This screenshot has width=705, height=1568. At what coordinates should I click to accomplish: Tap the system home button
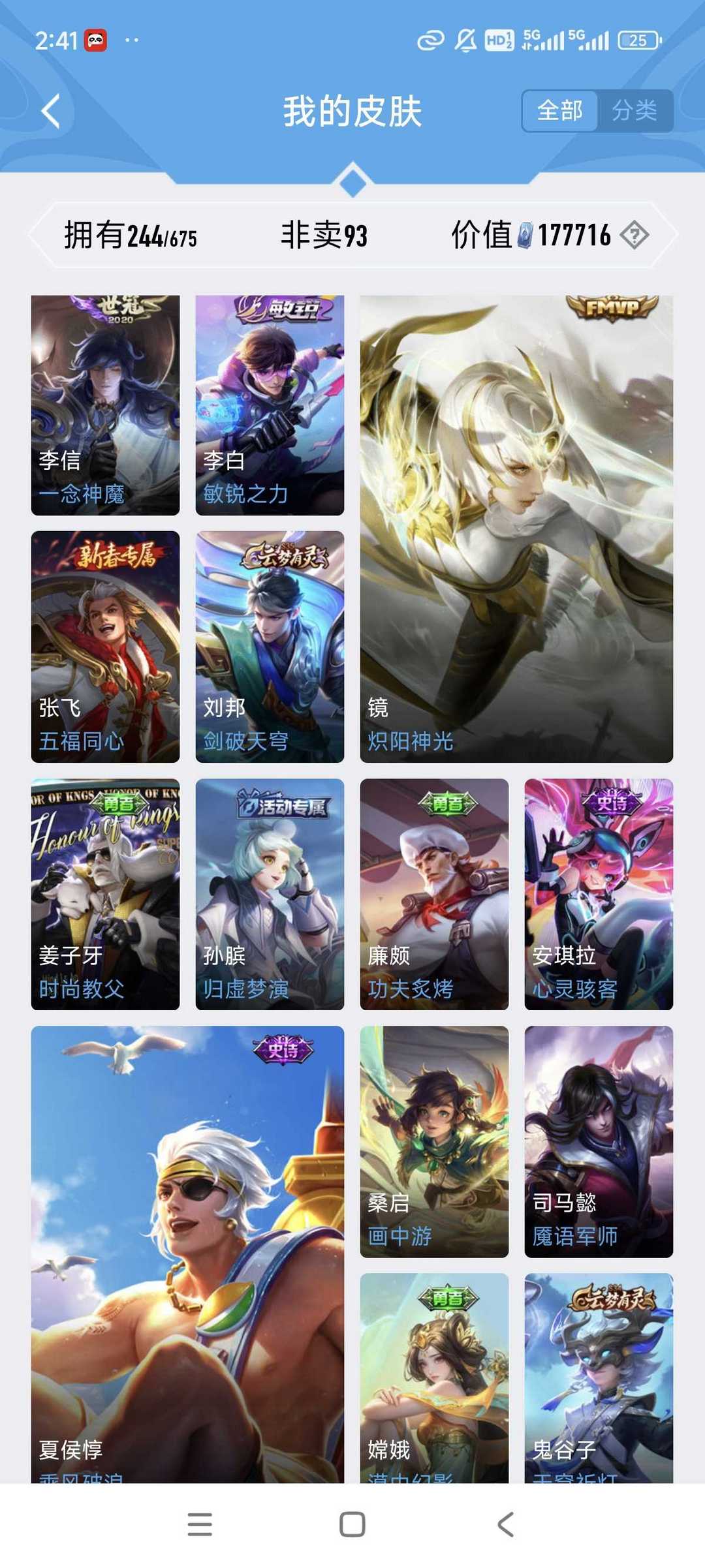click(x=352, y=1524)
